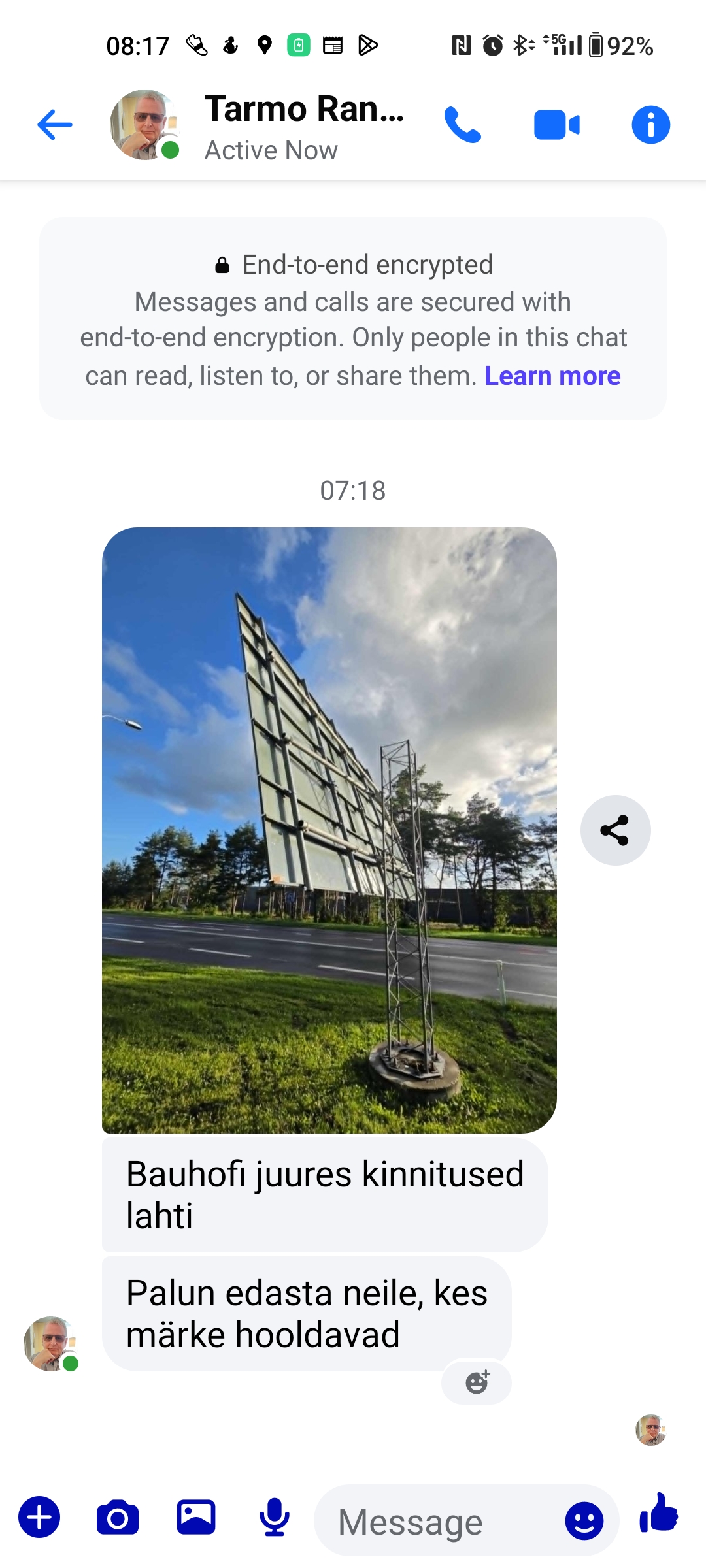Open Tarmo's profile from the header name

tap(304, 109)
